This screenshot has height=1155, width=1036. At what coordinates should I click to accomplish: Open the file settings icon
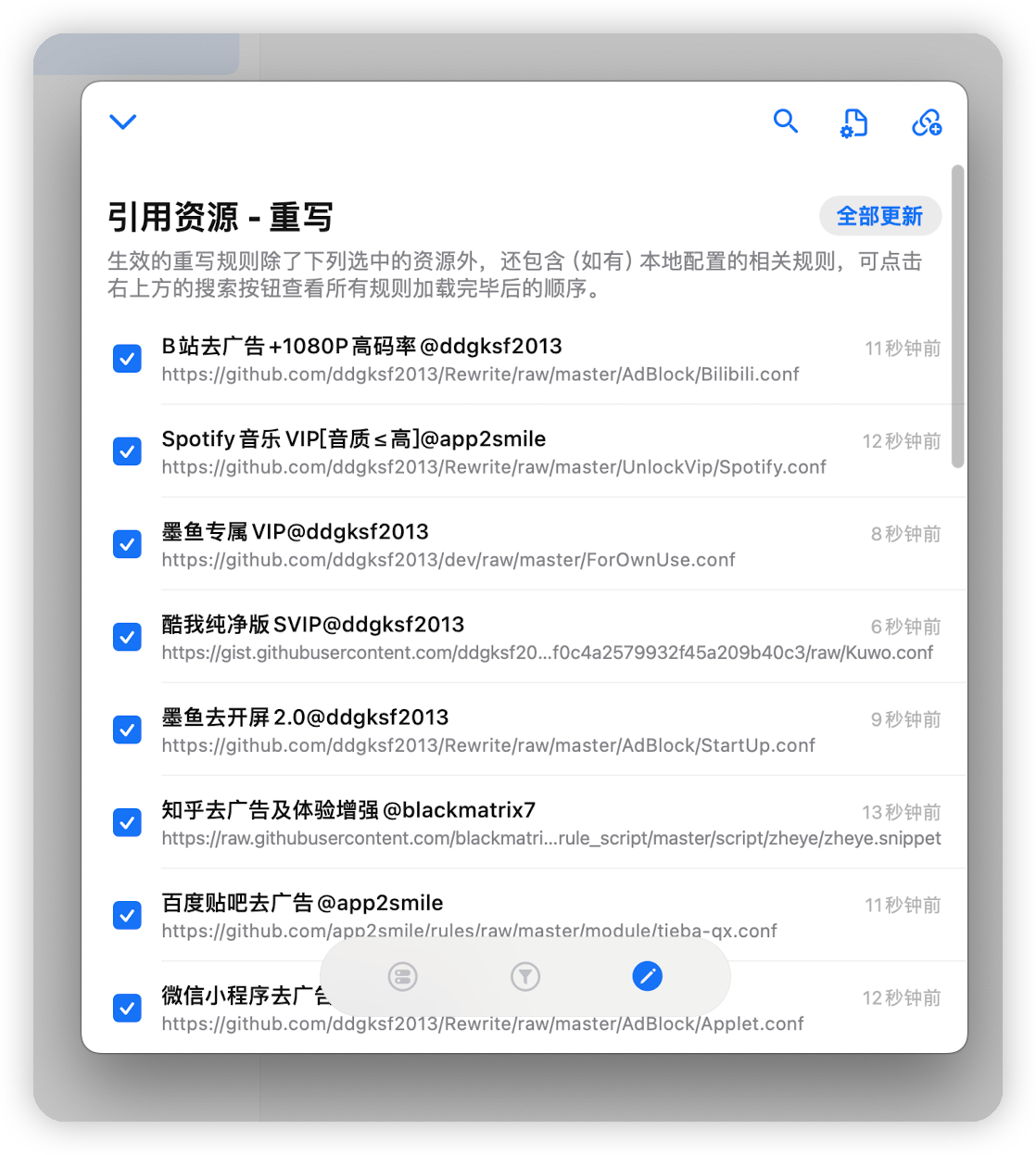pos(854,122)
